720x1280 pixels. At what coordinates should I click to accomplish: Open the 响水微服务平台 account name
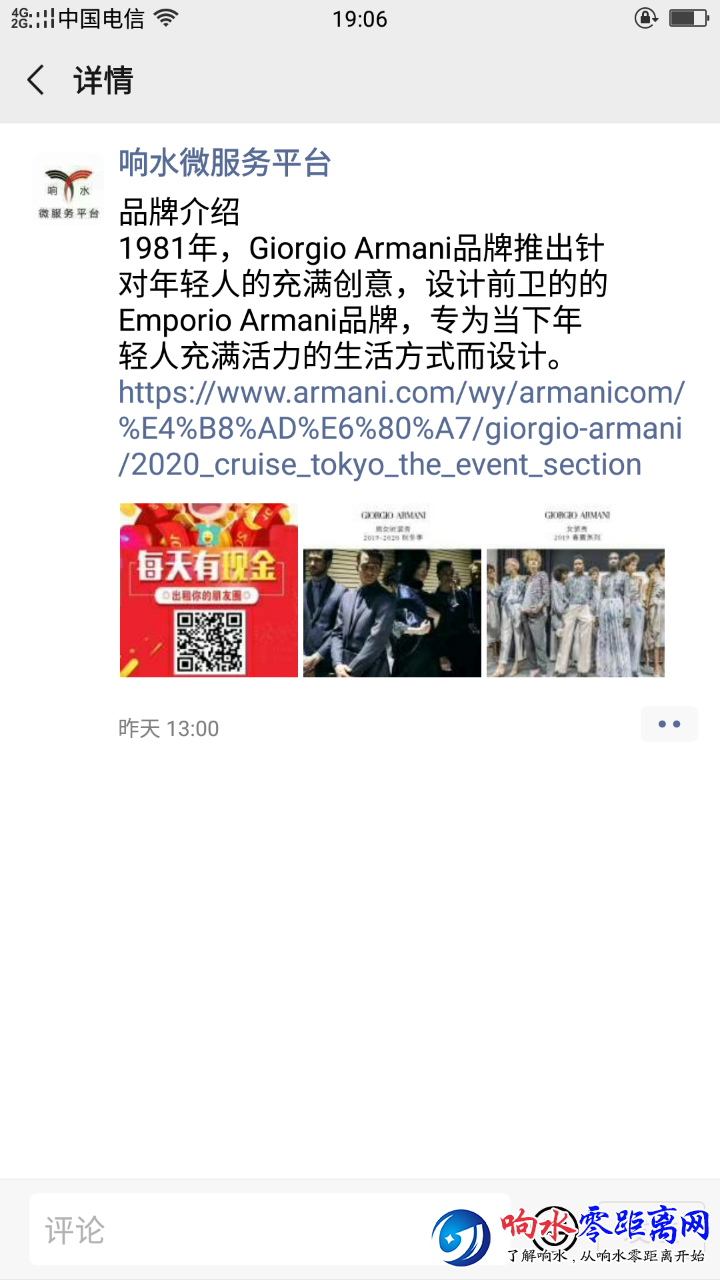pyautogui.click(x=225, y=162)
